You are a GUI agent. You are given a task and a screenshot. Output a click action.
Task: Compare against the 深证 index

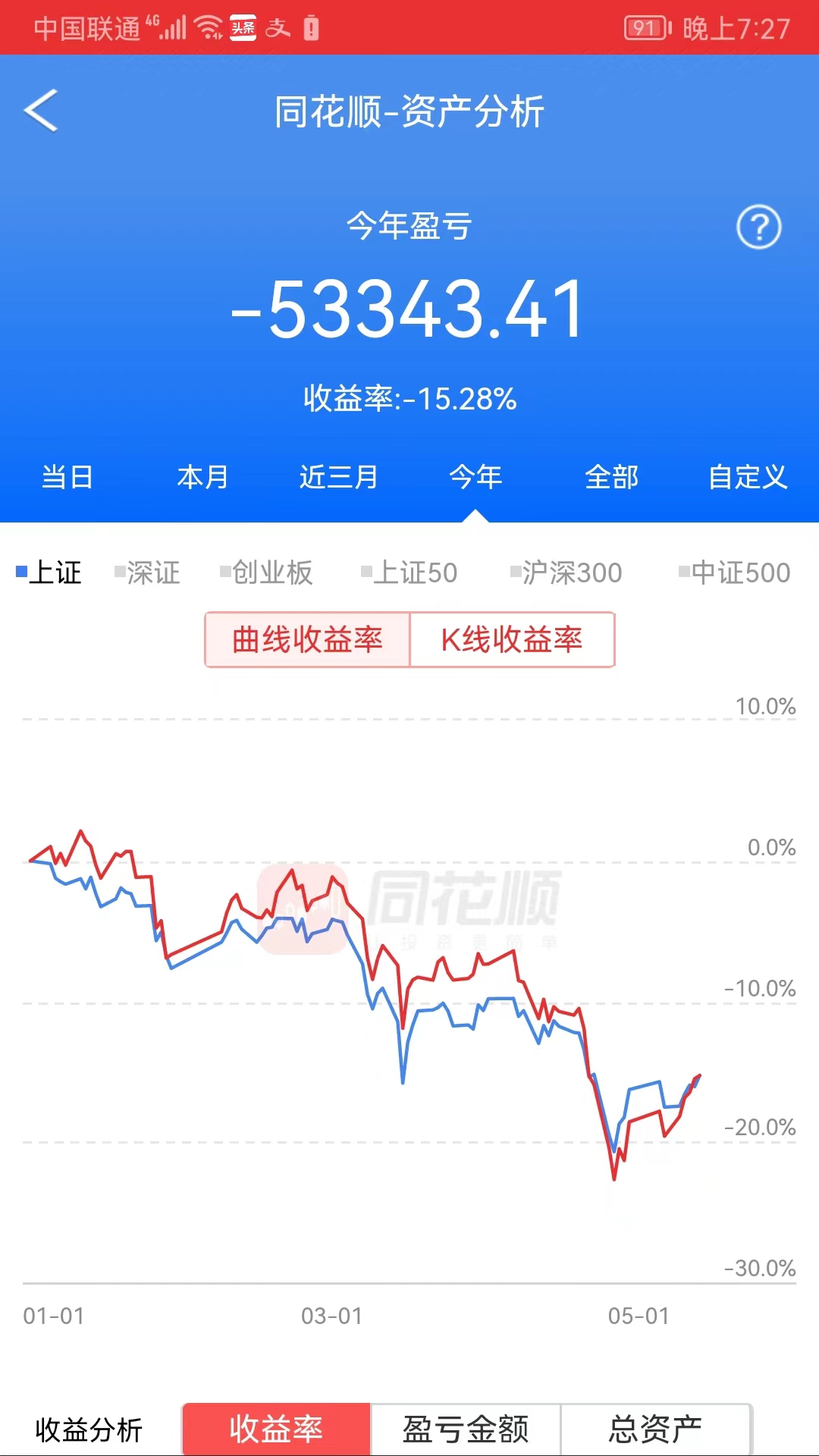(x=147, y=573)
